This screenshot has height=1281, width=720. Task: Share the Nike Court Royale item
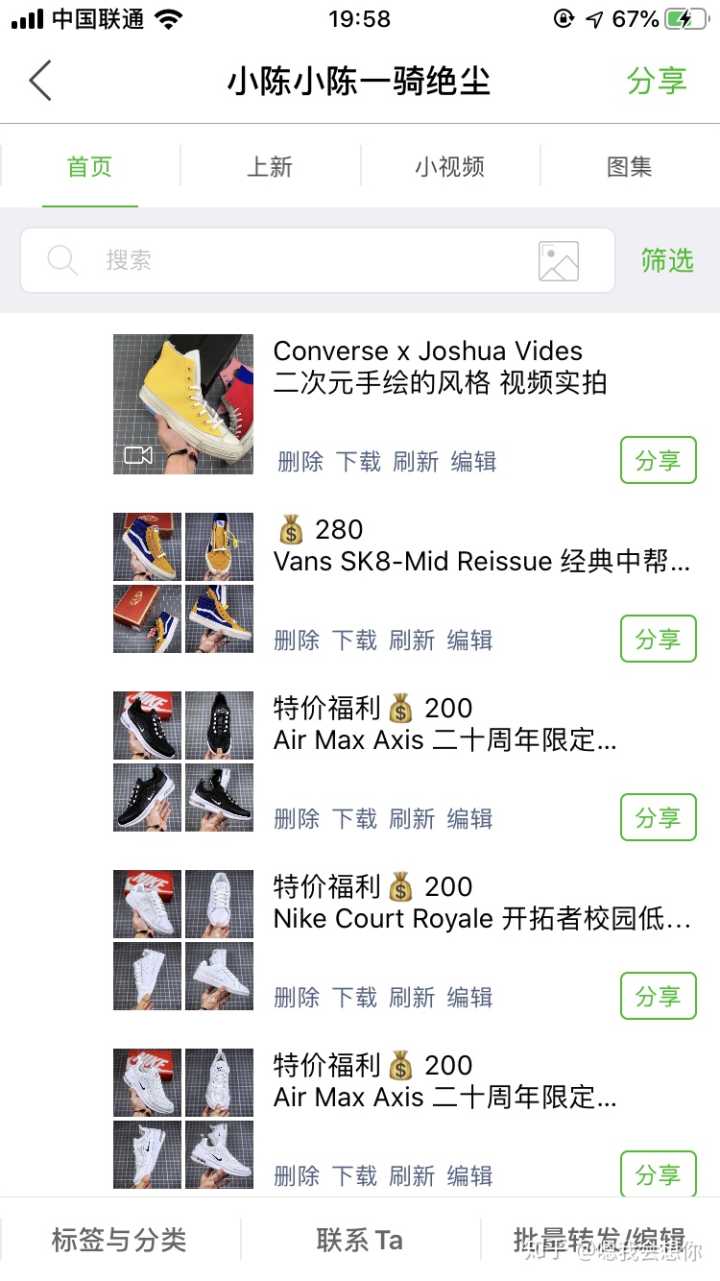(657, 997)
